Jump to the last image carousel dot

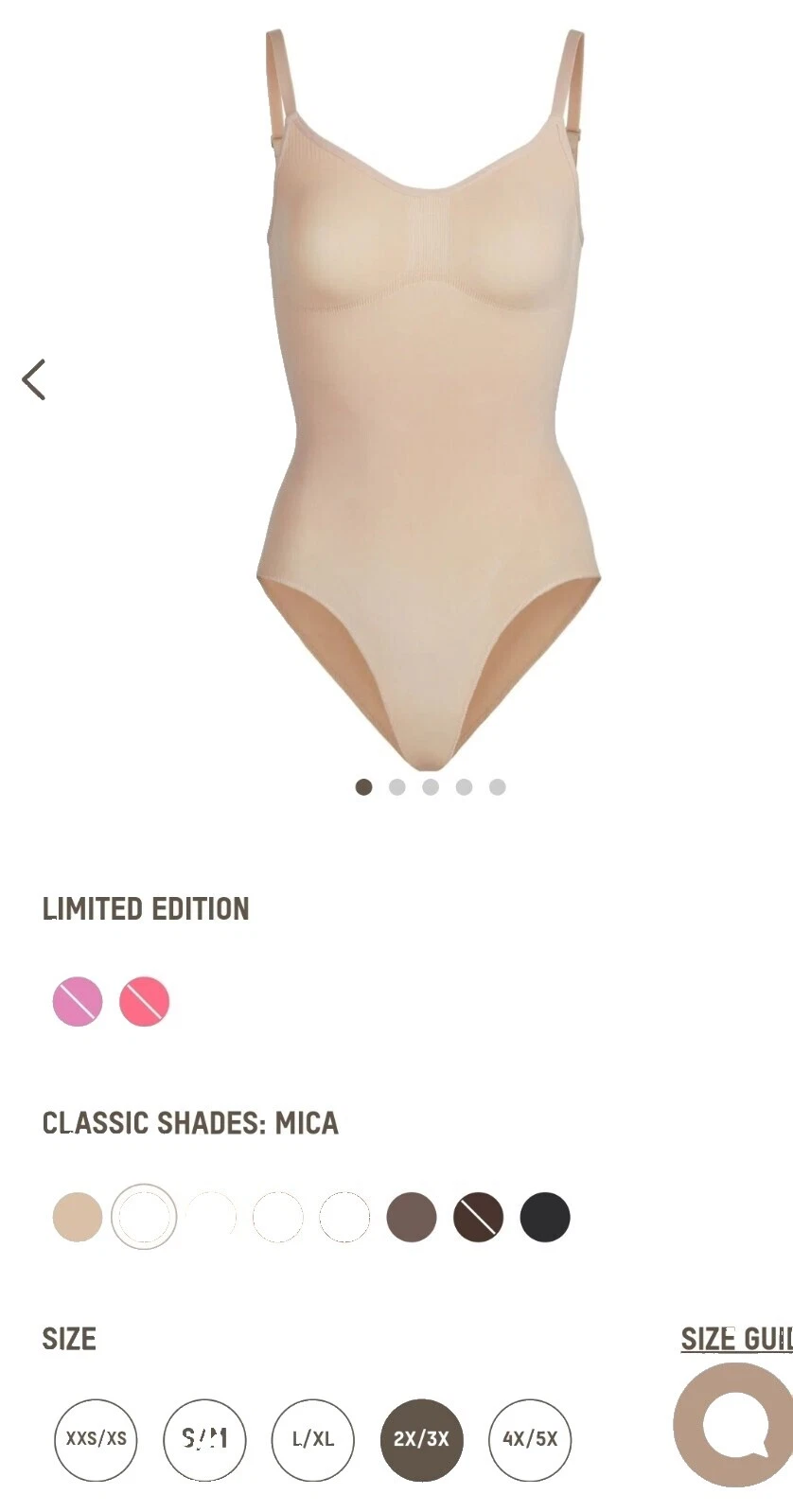pos(496,786)
